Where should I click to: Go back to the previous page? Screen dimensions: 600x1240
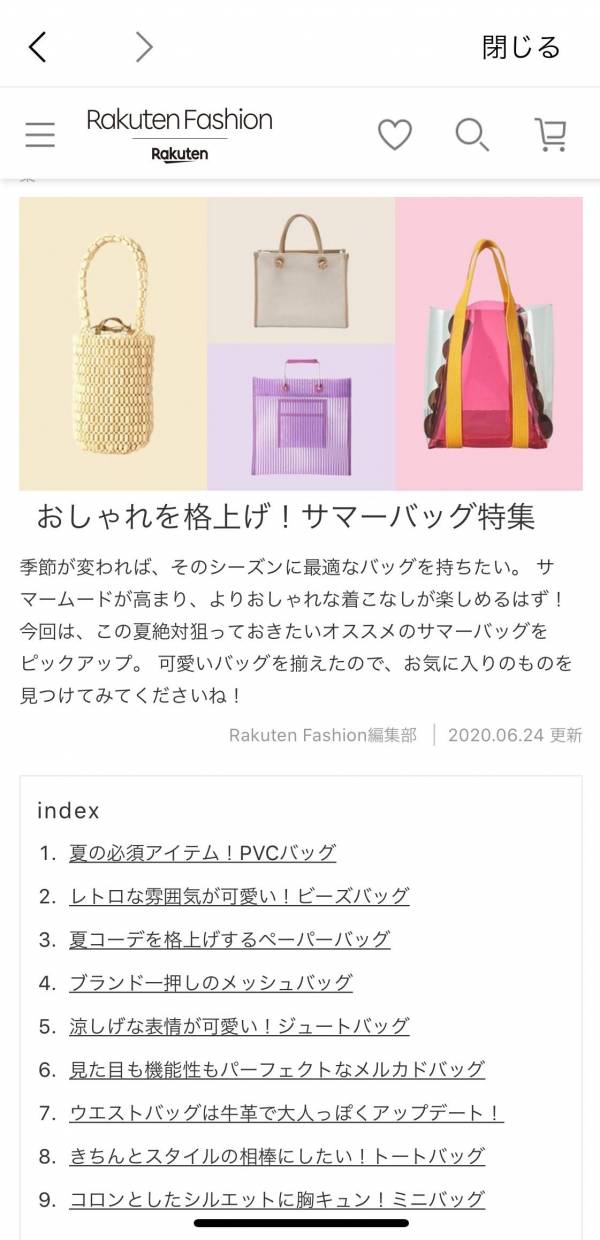(38, 47)
